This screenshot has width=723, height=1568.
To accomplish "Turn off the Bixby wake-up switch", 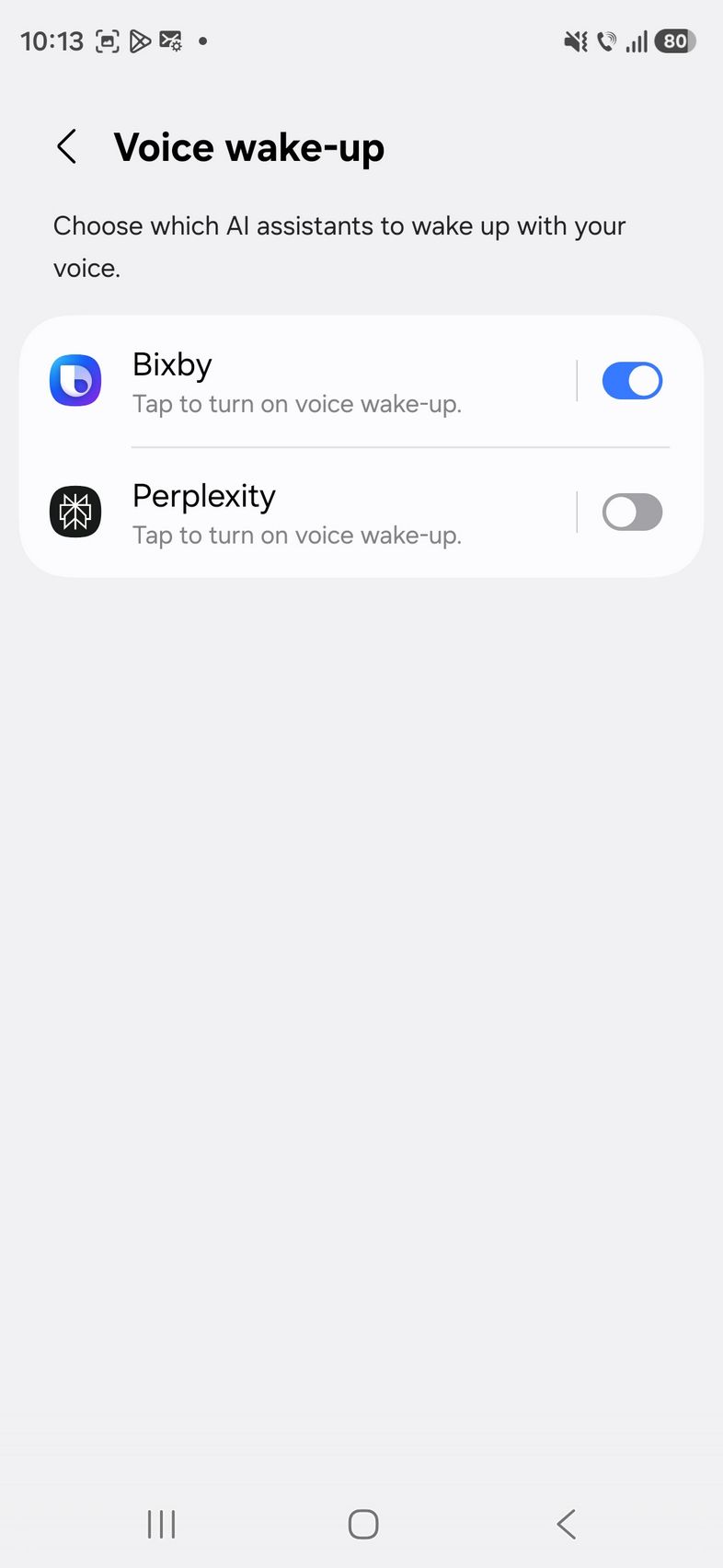I will (632, 381).
